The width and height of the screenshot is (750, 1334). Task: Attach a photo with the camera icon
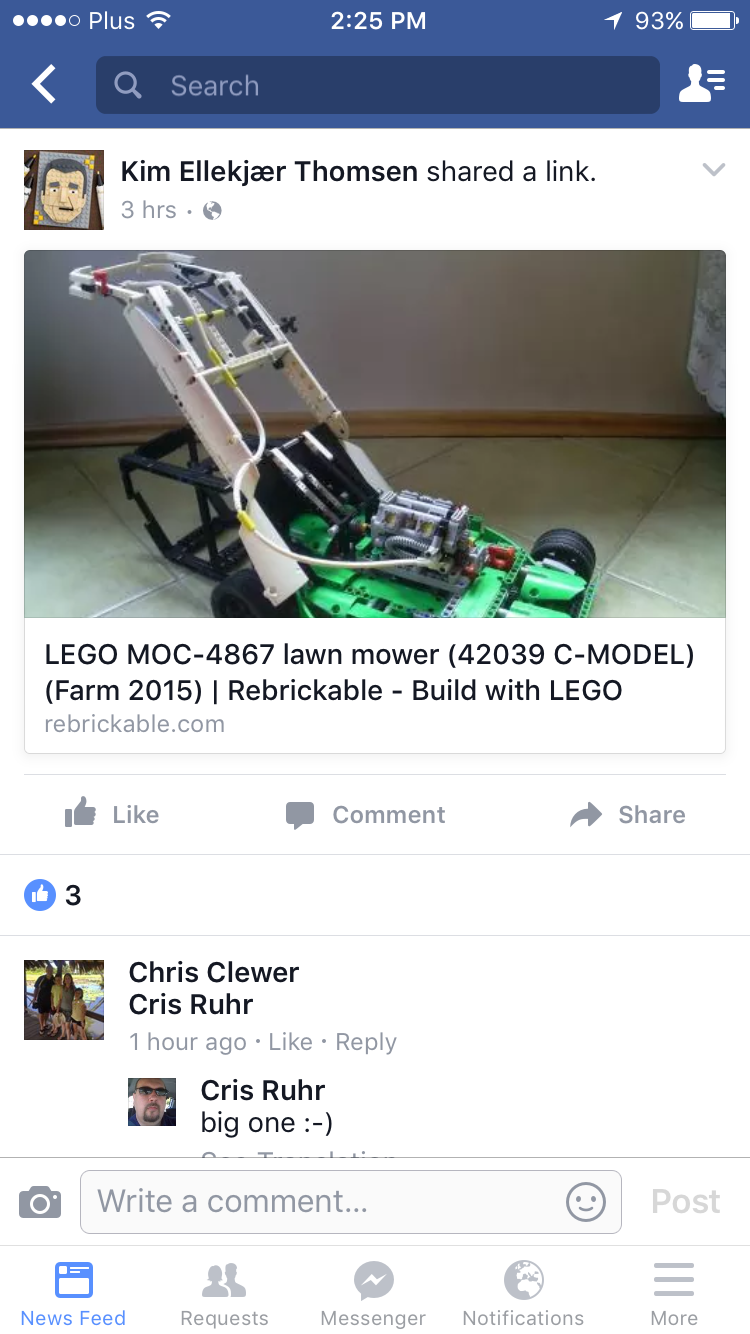pyautogui.click(x=40, y=1201)
